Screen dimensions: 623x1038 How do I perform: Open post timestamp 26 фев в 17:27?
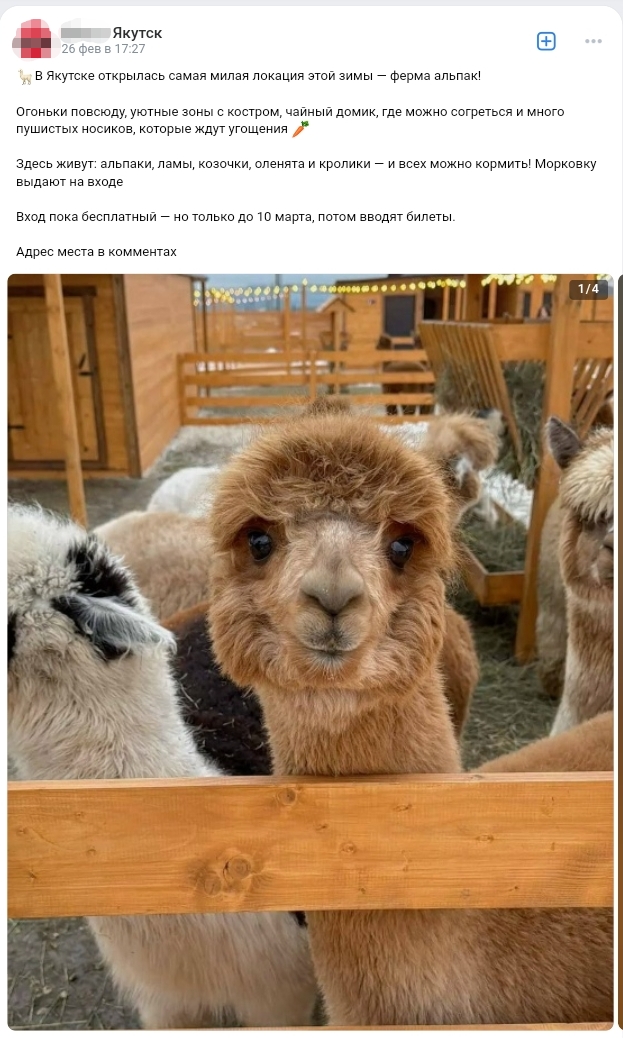tap(103, 49)
